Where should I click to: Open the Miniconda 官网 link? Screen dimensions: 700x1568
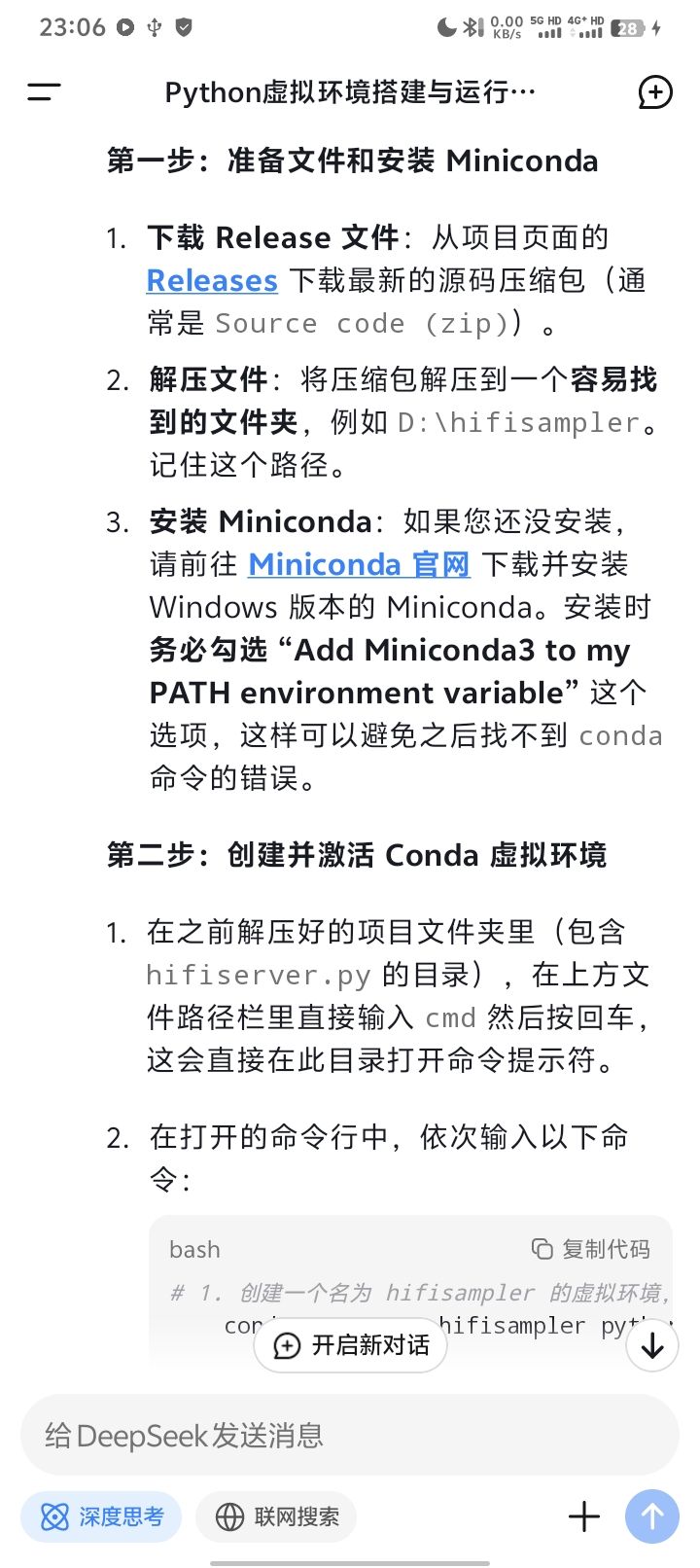(359, 564)
